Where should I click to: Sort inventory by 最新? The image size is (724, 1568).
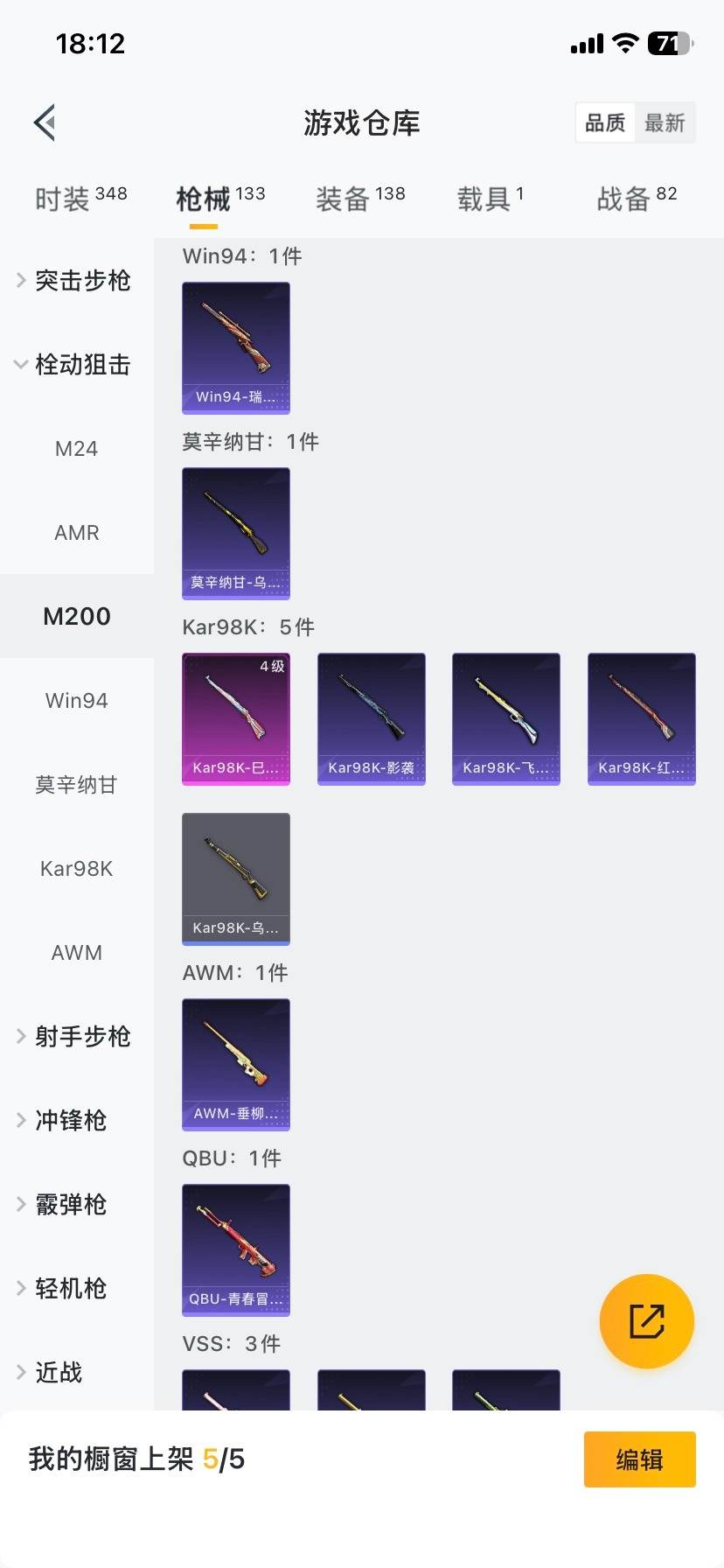pos(665,122)
